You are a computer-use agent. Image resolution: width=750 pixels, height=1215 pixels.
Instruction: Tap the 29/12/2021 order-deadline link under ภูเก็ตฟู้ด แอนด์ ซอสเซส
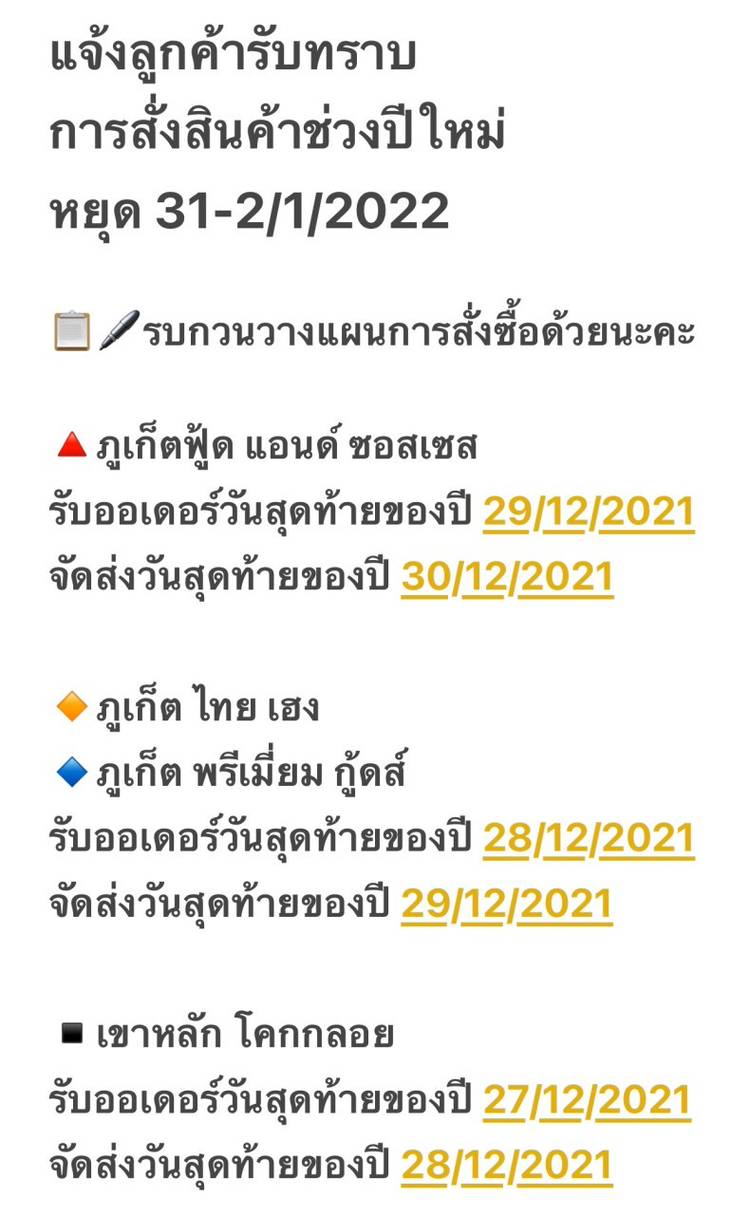tap(588, 513)
